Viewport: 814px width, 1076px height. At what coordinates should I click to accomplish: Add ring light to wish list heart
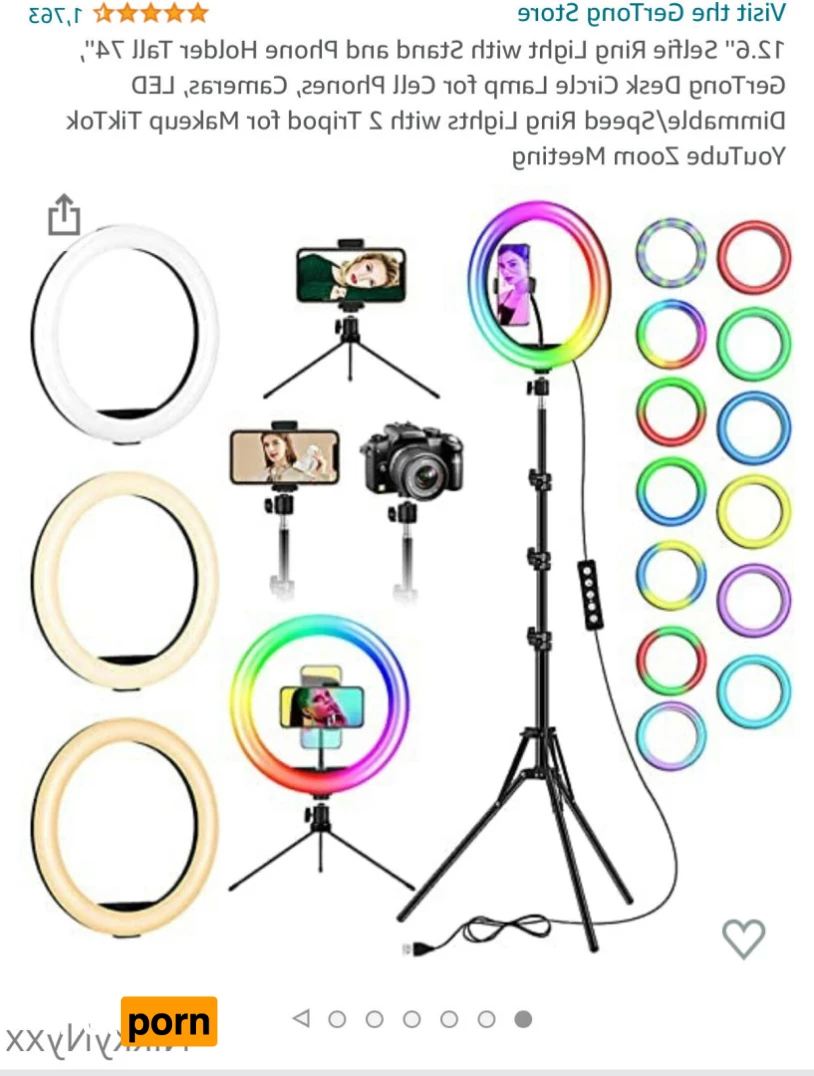point(743,938)
